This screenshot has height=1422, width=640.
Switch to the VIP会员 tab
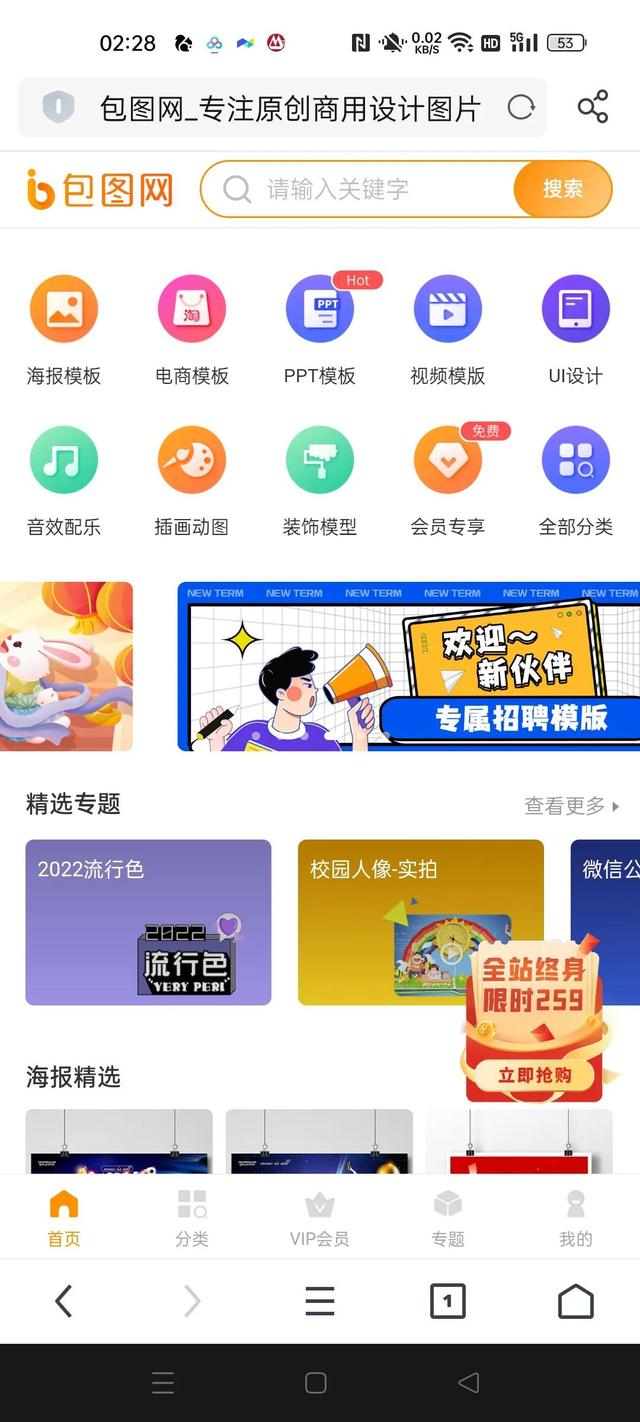[x=320, y=1218]
